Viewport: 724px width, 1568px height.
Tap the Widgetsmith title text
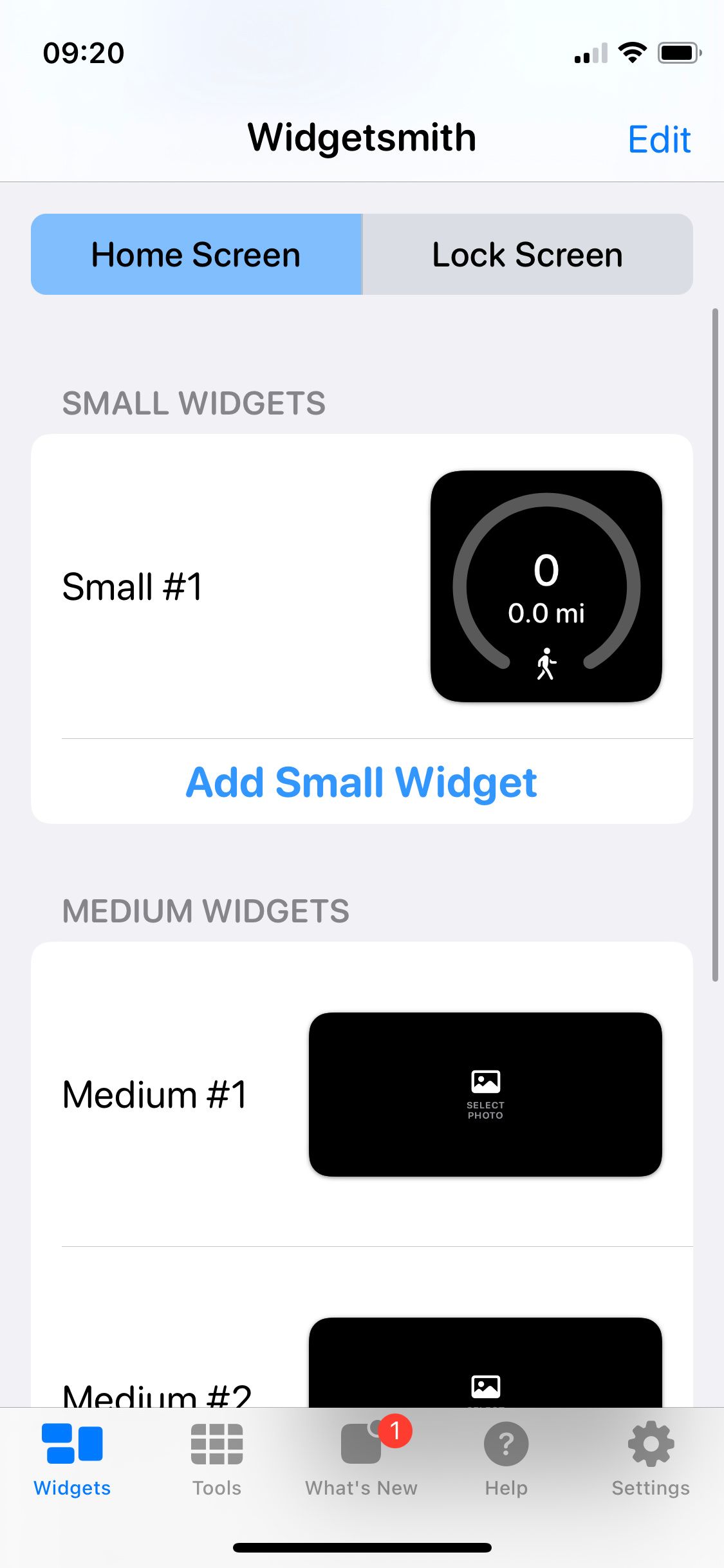coord(362,137)
